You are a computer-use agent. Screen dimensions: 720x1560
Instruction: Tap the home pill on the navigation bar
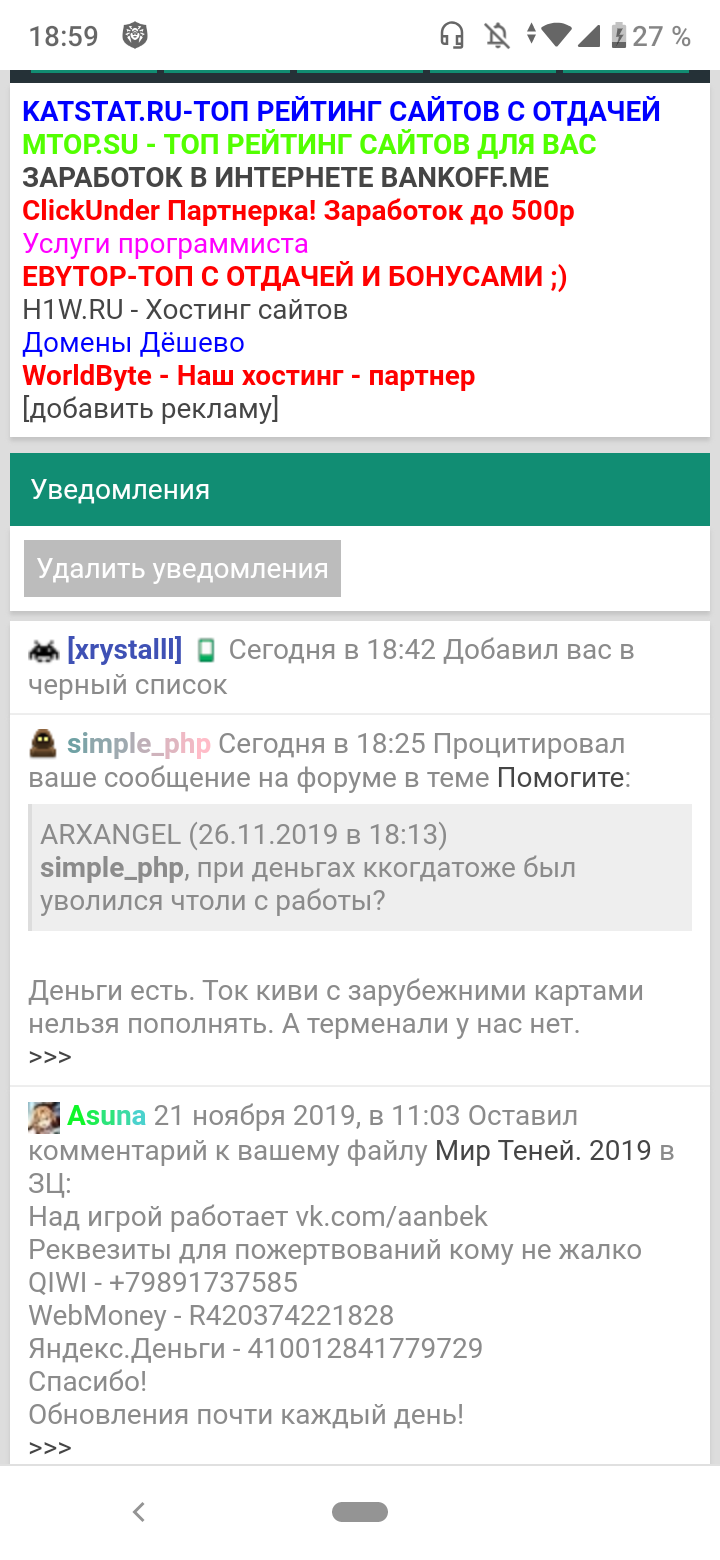[x=360, y=1512]
